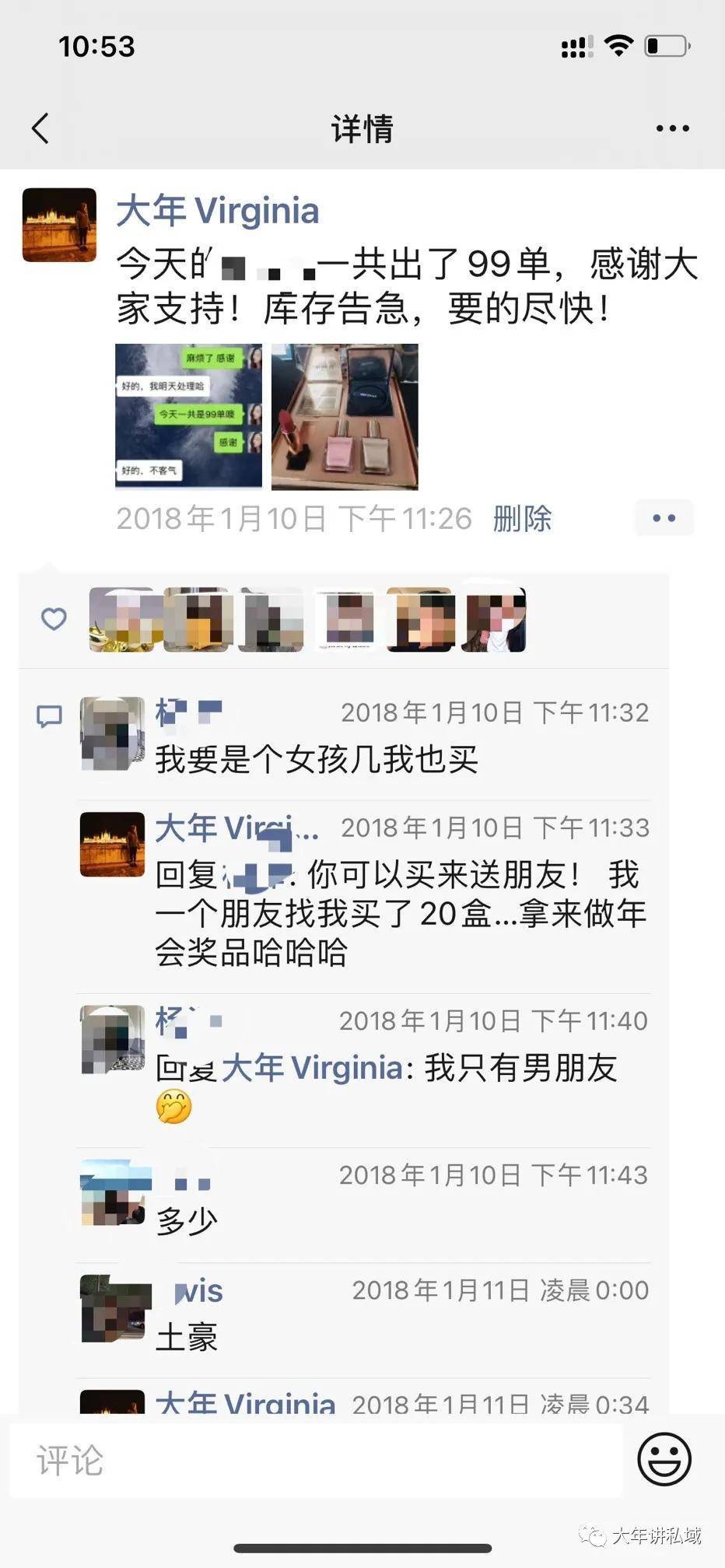This screenshot has width=725, height=1568.
Task: Open 大年 Virginia's avatar on the post
Action: click(x=59, y=225)
